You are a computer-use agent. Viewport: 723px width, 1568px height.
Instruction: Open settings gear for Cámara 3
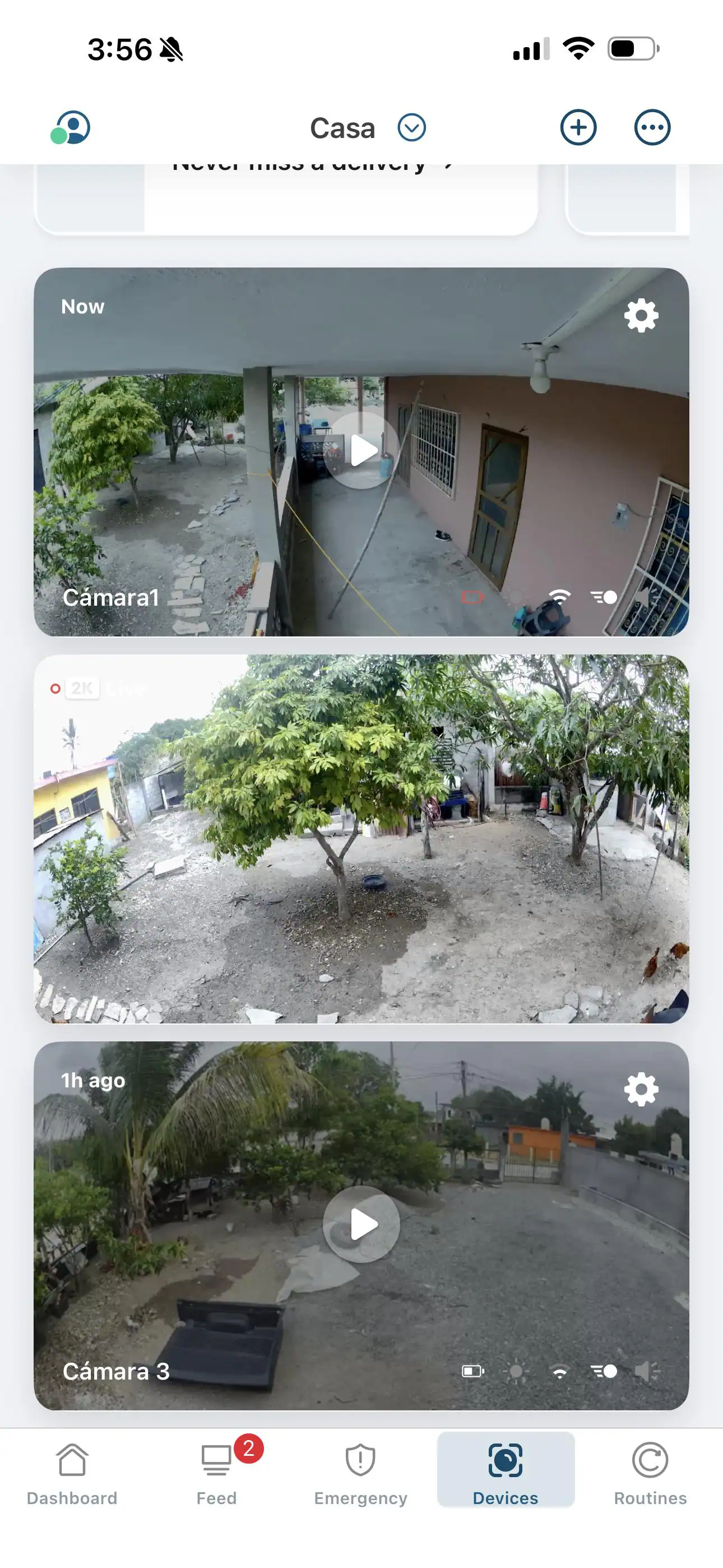(641, 1090)
